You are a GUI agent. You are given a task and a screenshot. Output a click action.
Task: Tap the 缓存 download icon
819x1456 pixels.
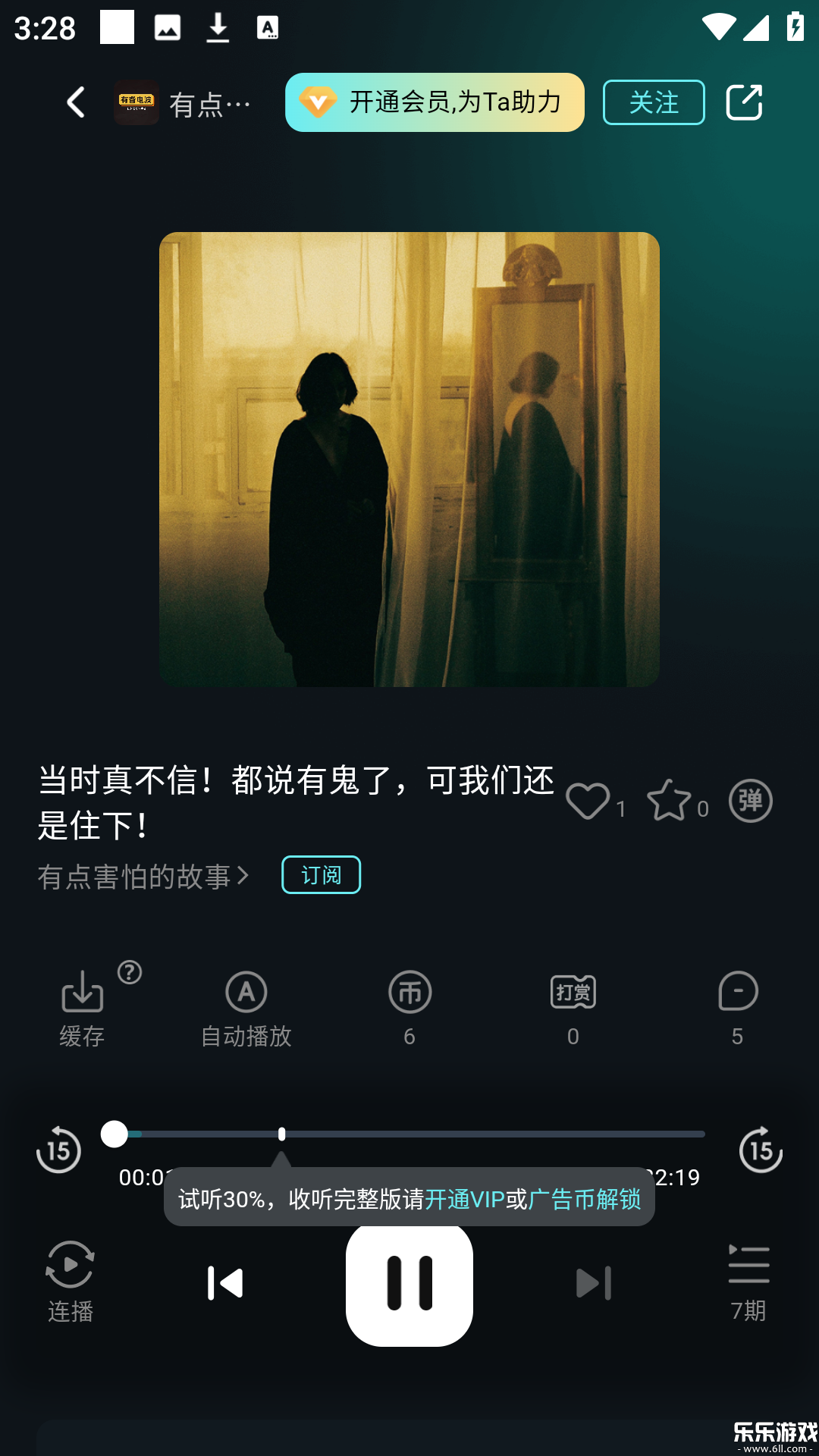coord(82,993)
